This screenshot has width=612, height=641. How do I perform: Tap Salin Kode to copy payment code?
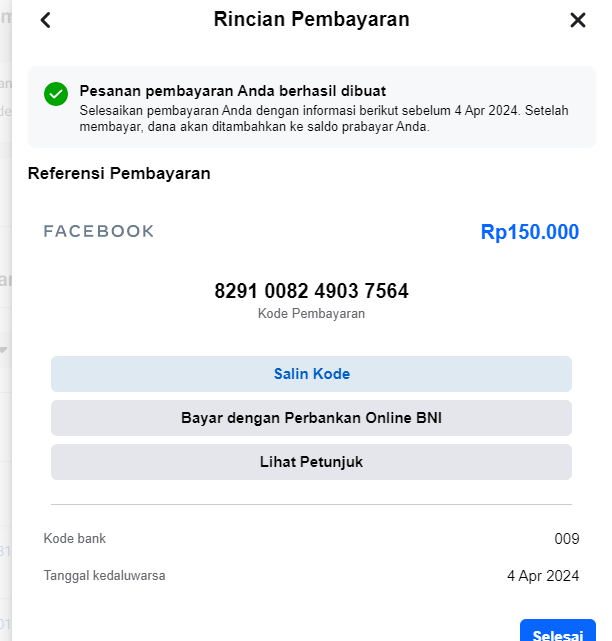click(311, 374)
